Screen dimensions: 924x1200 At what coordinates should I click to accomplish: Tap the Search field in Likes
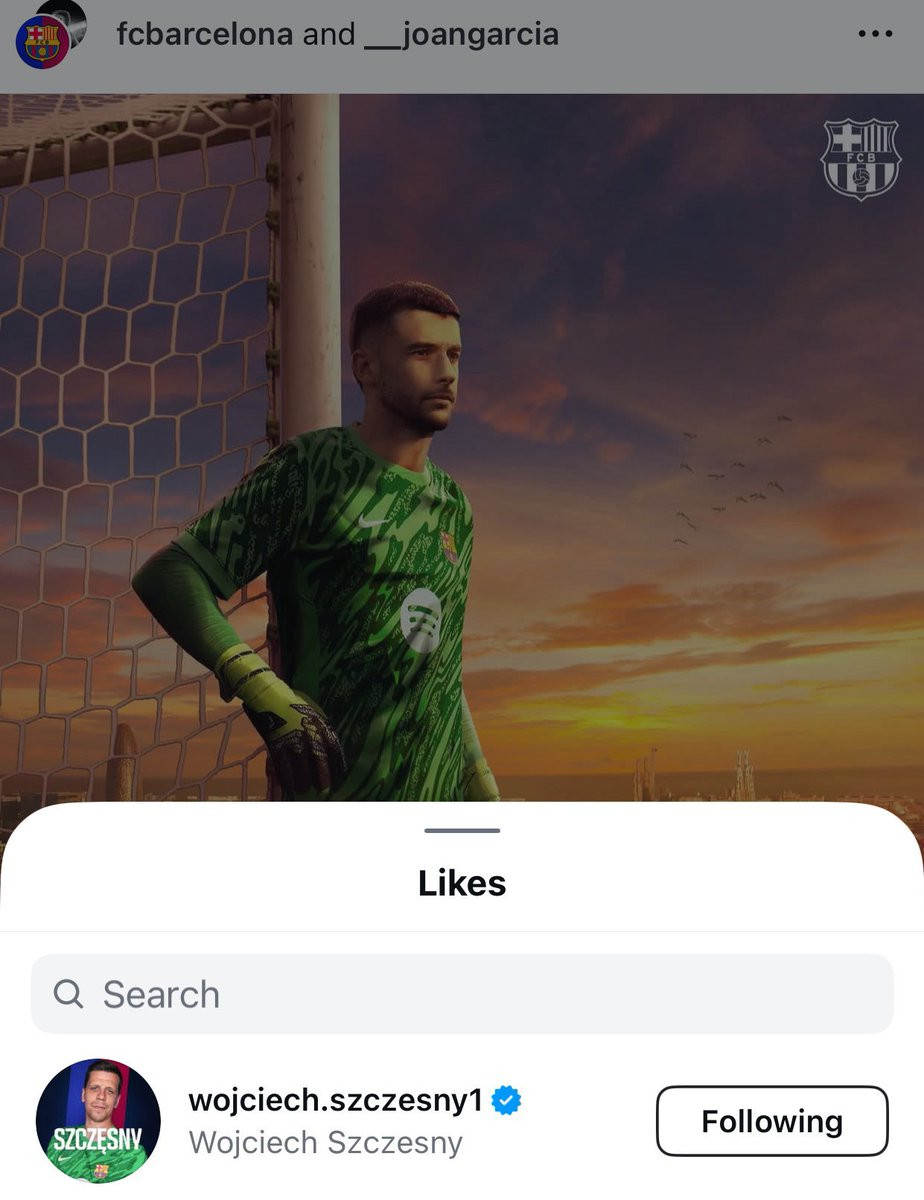coord(462,994)
